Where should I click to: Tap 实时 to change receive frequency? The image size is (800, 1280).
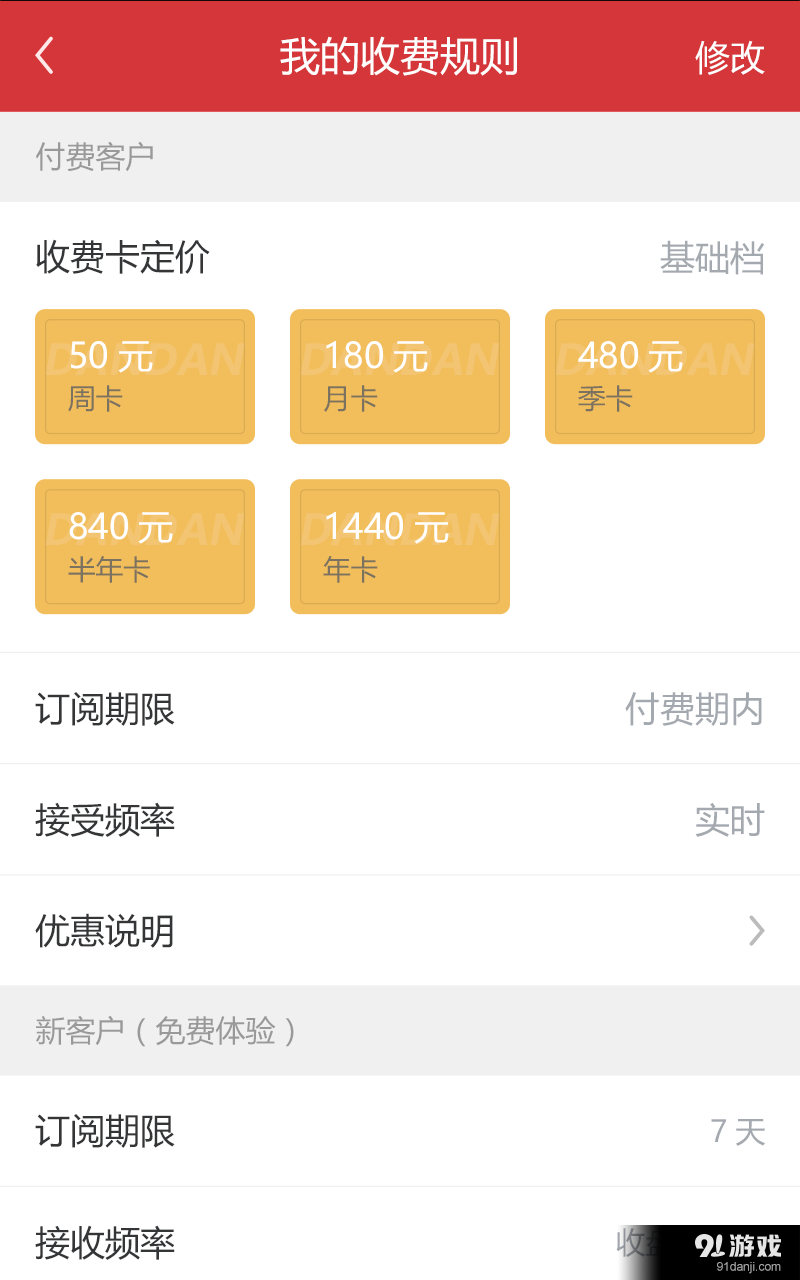pos(729,820)
